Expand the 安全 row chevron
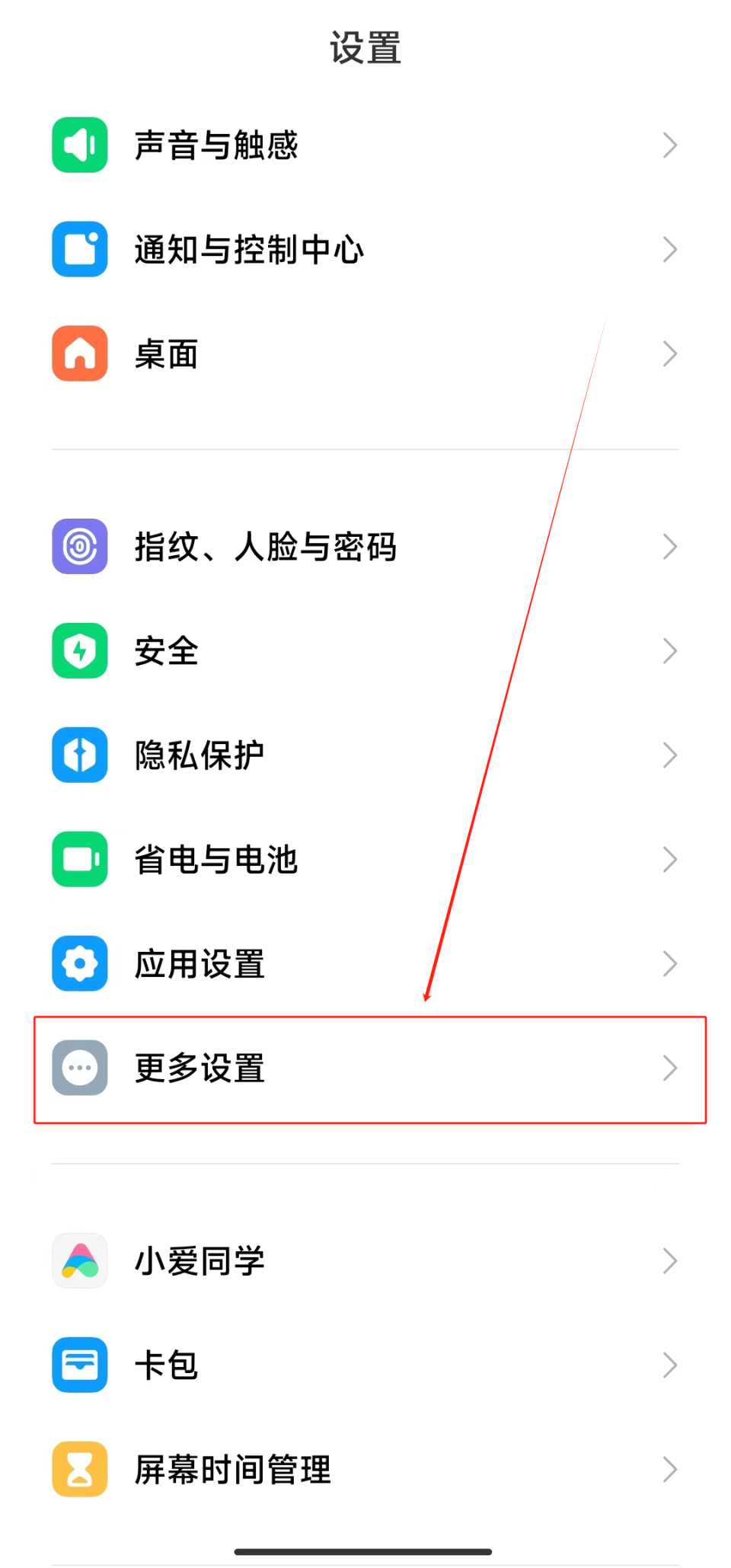 pyautogui.click(x=670, y=651)
